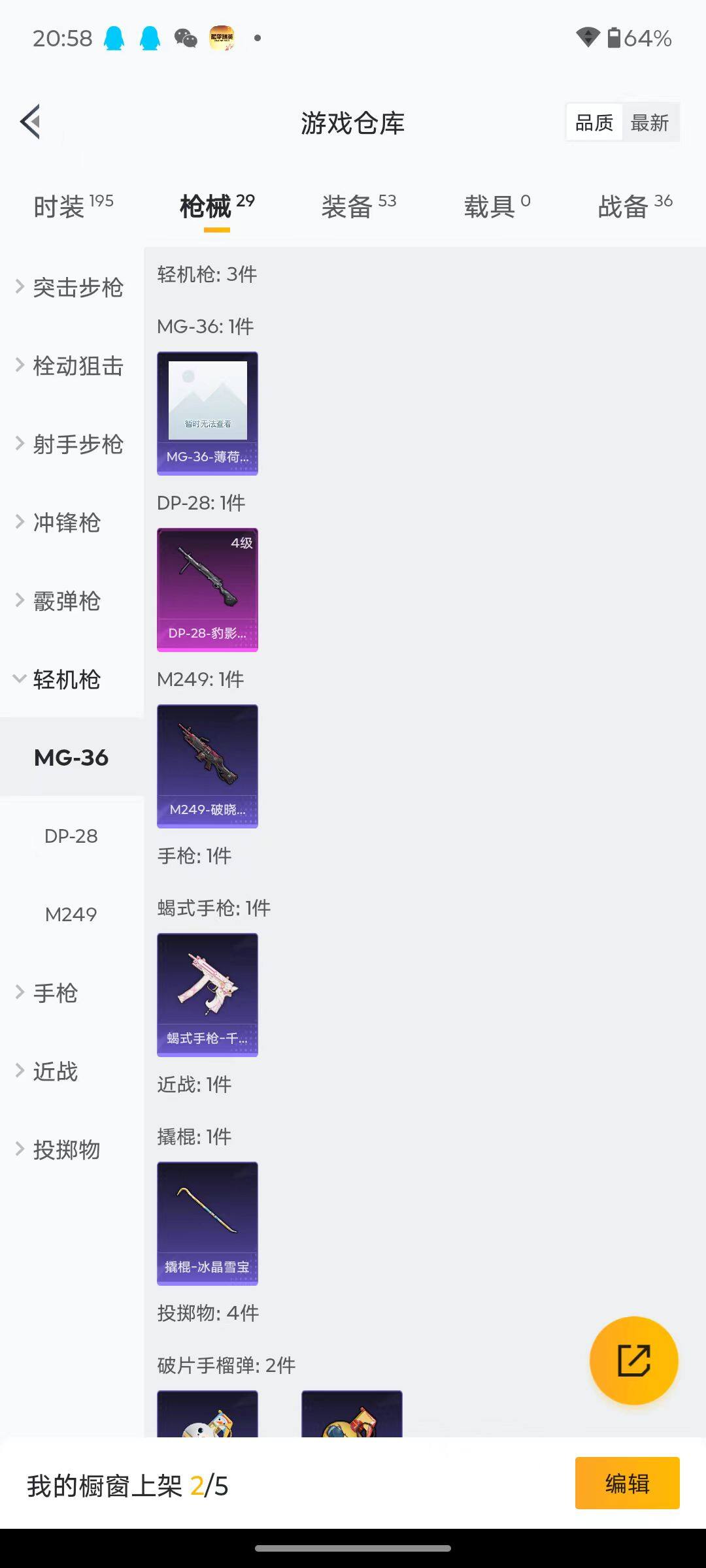Tap 我的橱窗上架 2/5 link
Viewport: 706px width, 1568px height.
click(x=123, y=1483)
